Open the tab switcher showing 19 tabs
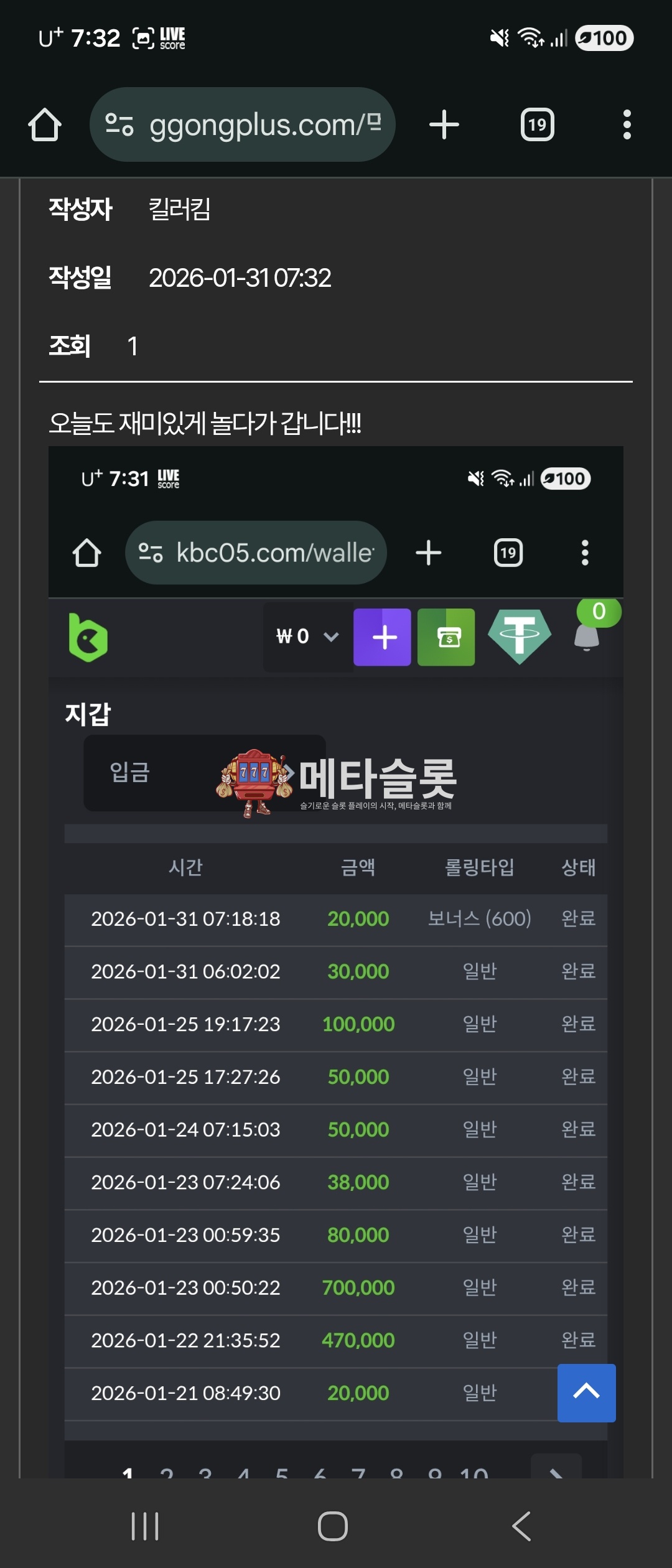 point(537,125)
